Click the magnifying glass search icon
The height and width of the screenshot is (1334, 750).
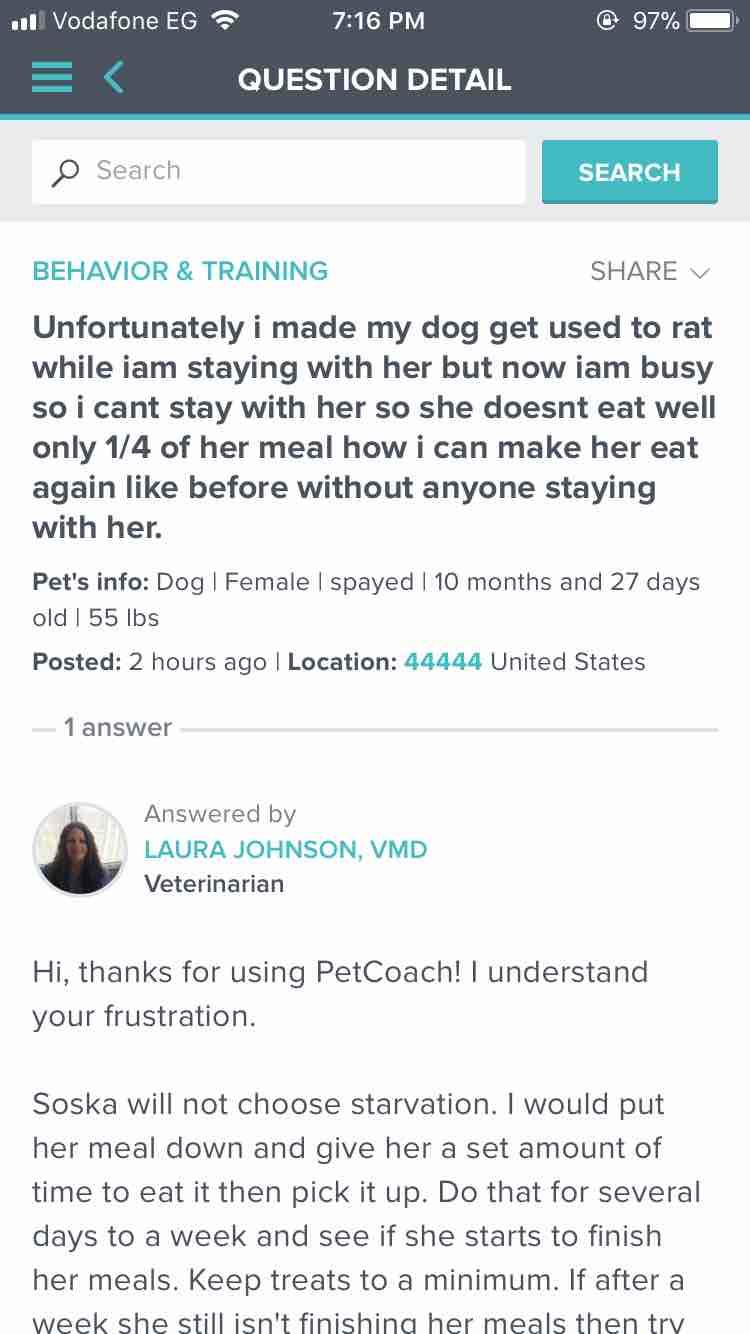(x=64, y=172)
